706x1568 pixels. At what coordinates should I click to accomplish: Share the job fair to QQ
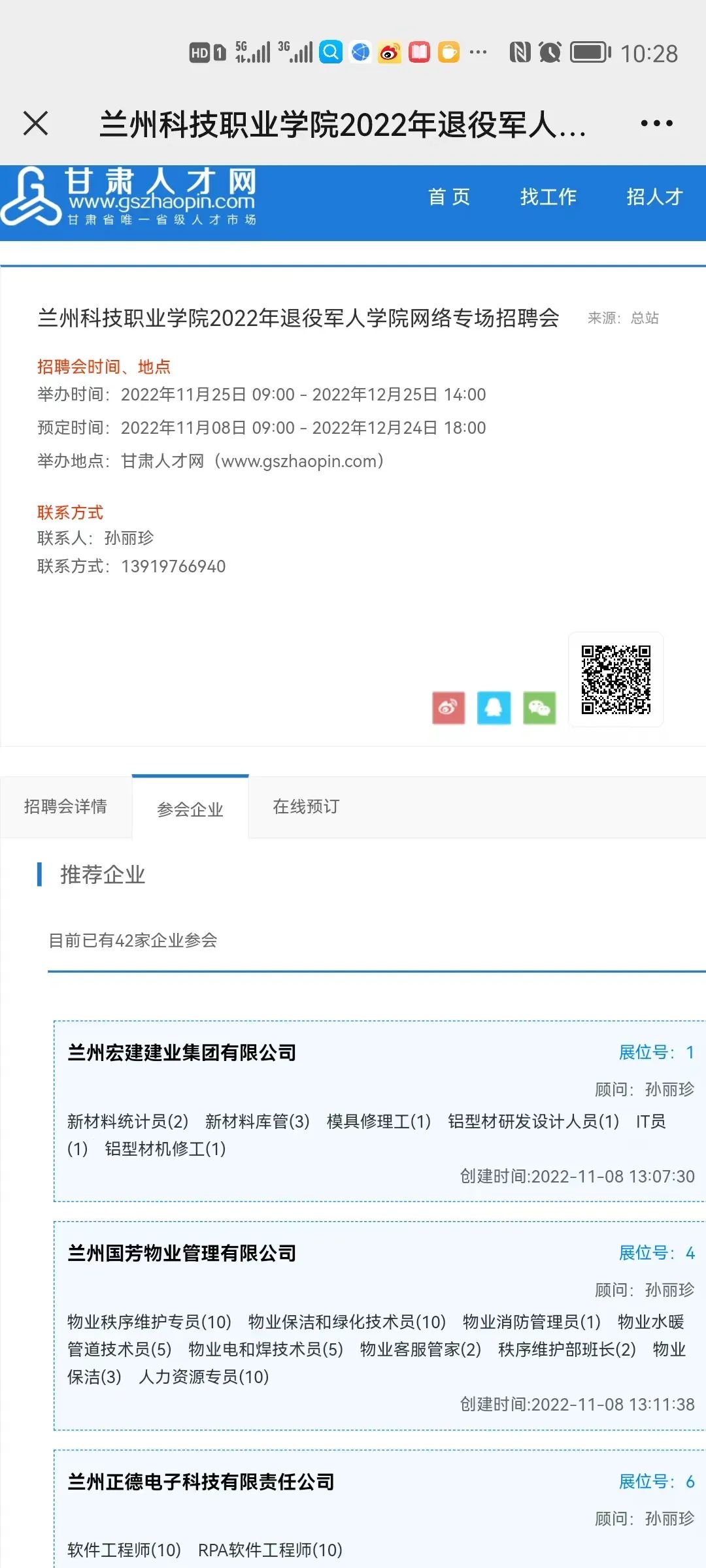(x=494, y=708)
